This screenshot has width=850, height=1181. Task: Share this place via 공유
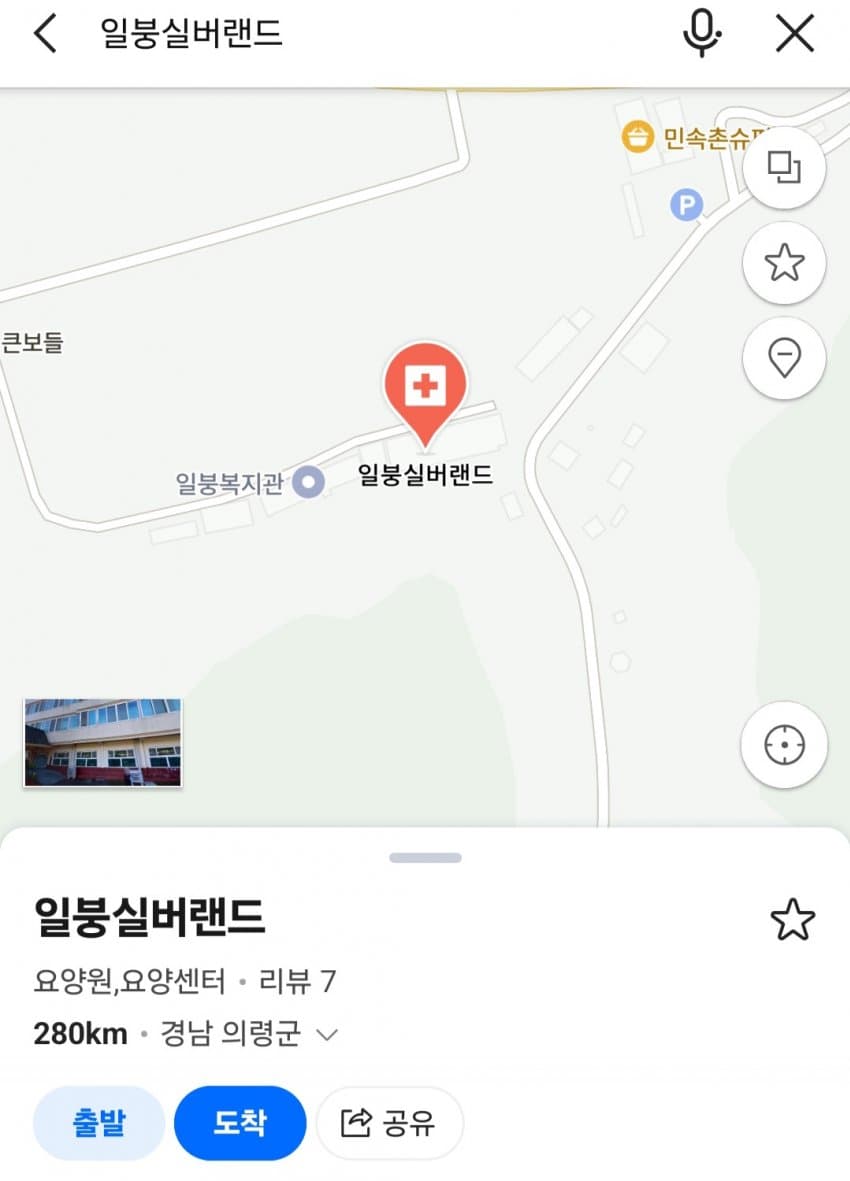(389, 1123)
